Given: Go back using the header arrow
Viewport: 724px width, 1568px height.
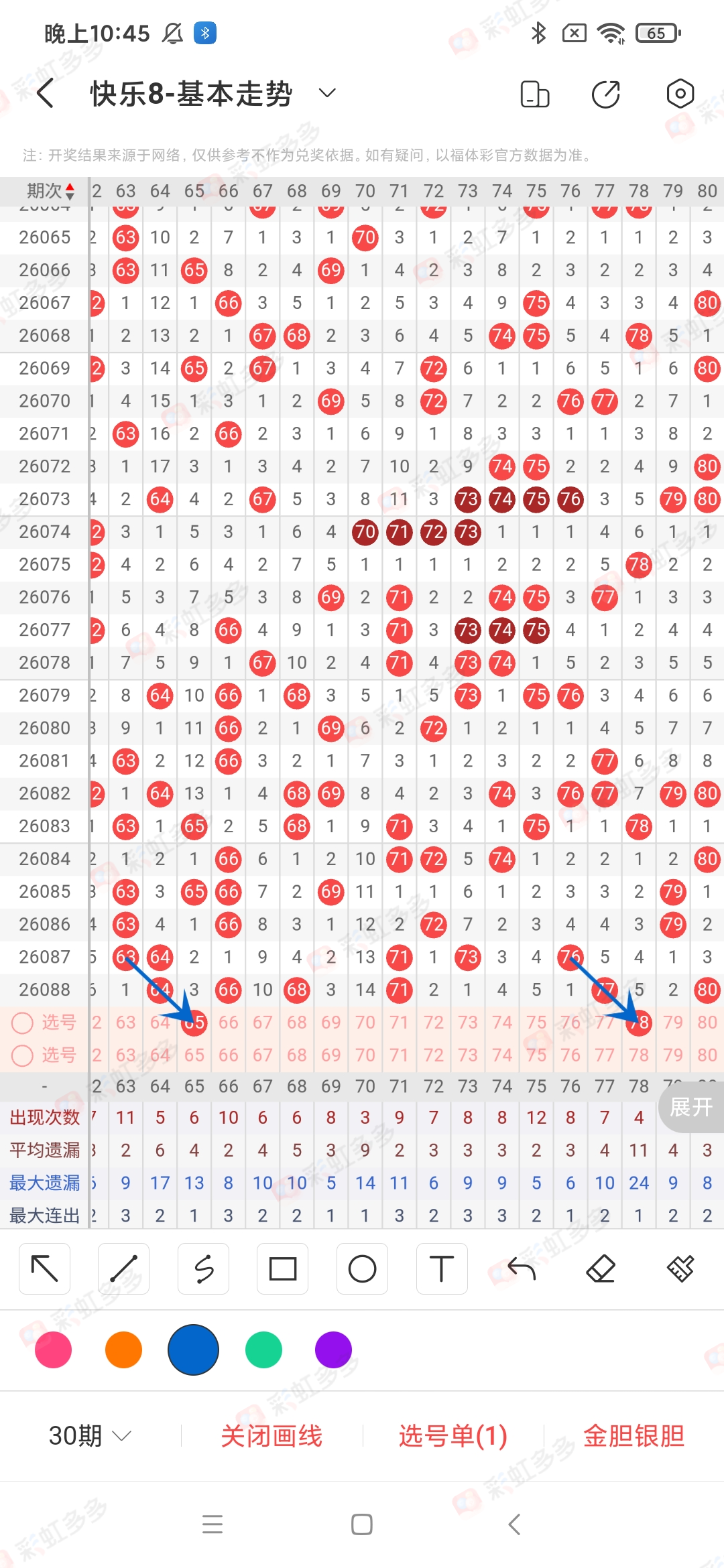Looking at the screenshot, I should (46, 93).
